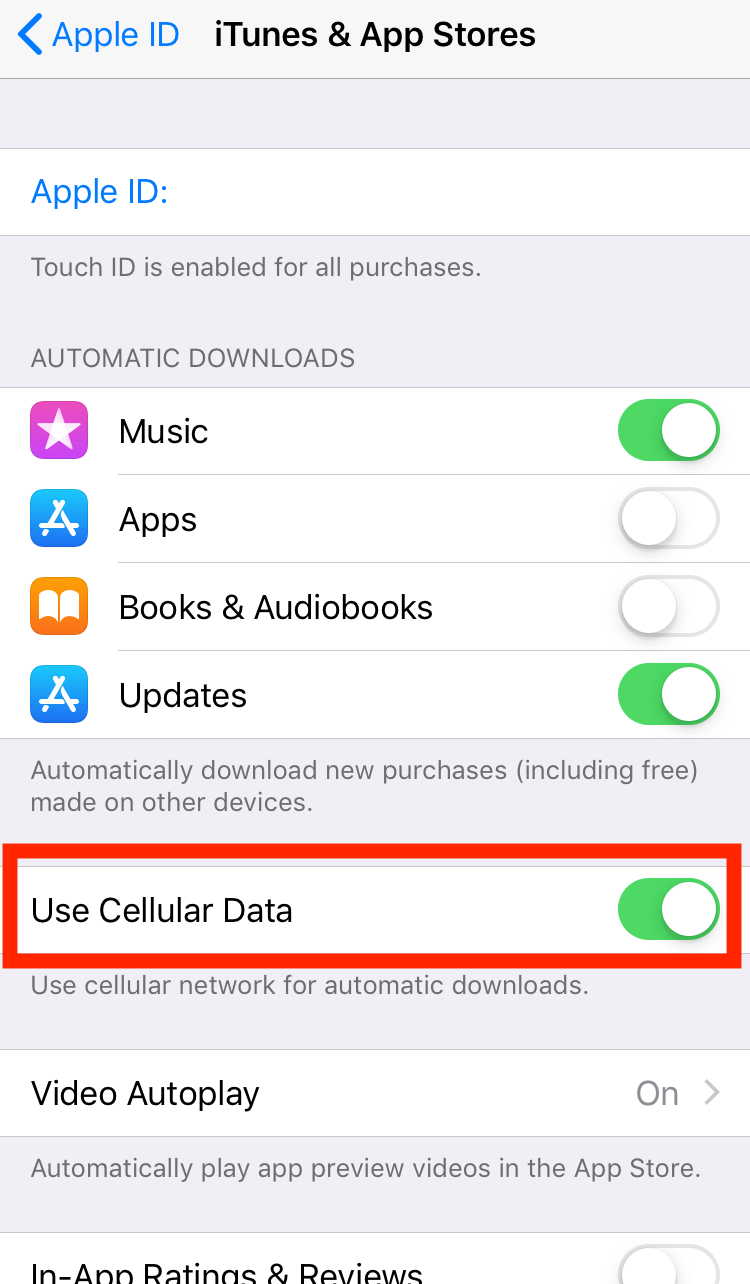Enable automatic Apps downloads
Viewport: 750px width, 1284px height.
(669, 519)
